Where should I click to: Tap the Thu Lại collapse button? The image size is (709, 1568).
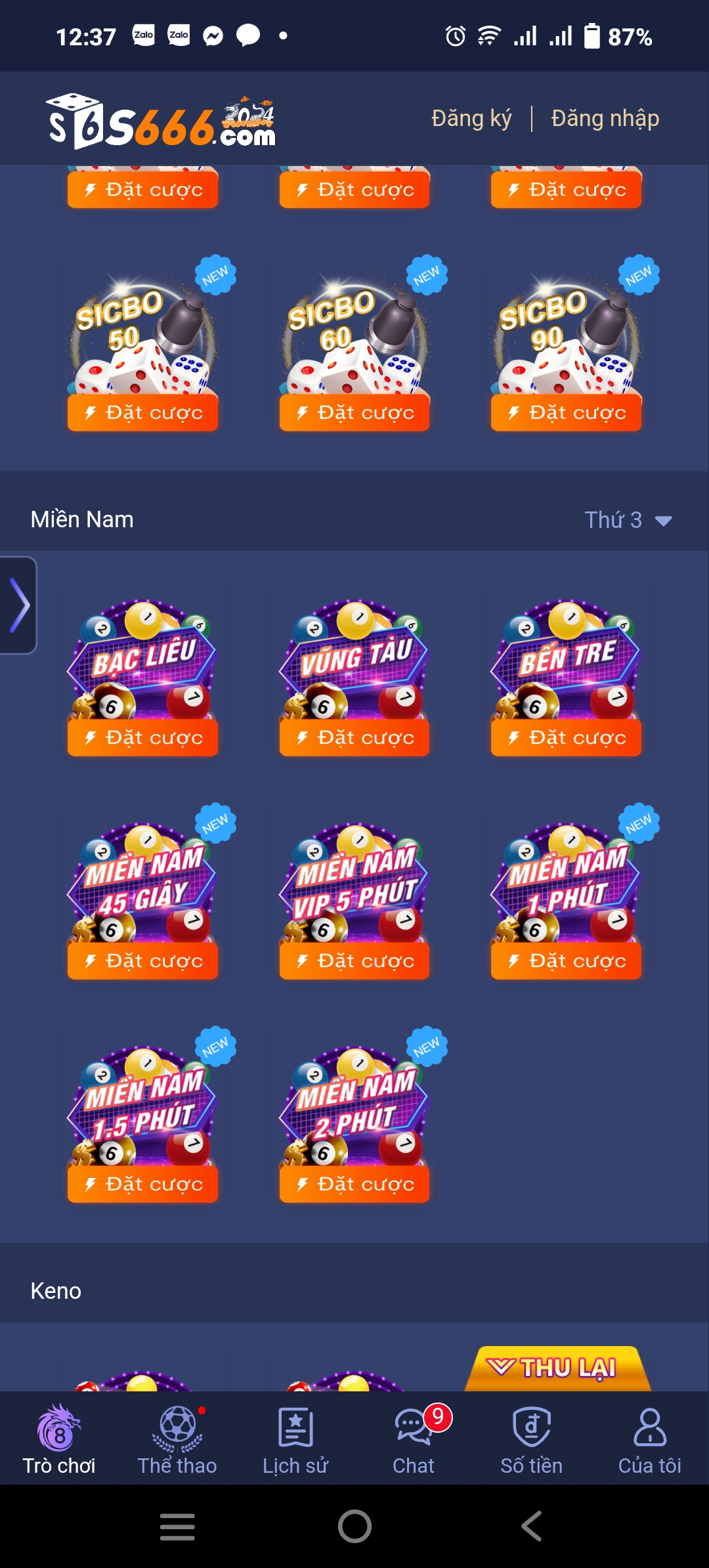point(558,1368)
